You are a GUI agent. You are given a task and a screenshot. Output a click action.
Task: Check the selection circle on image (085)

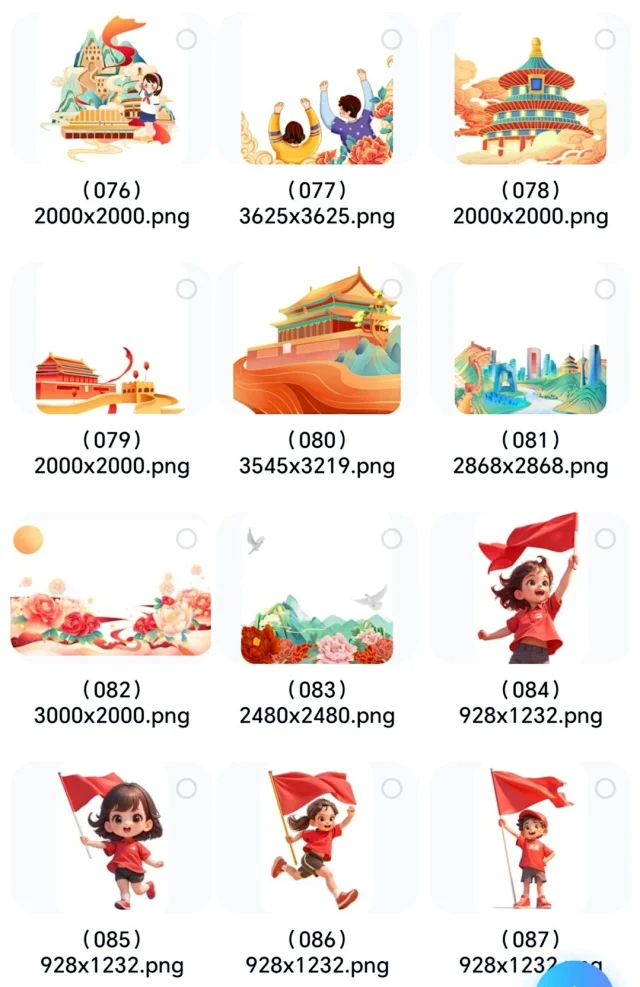tap(186, 789)
